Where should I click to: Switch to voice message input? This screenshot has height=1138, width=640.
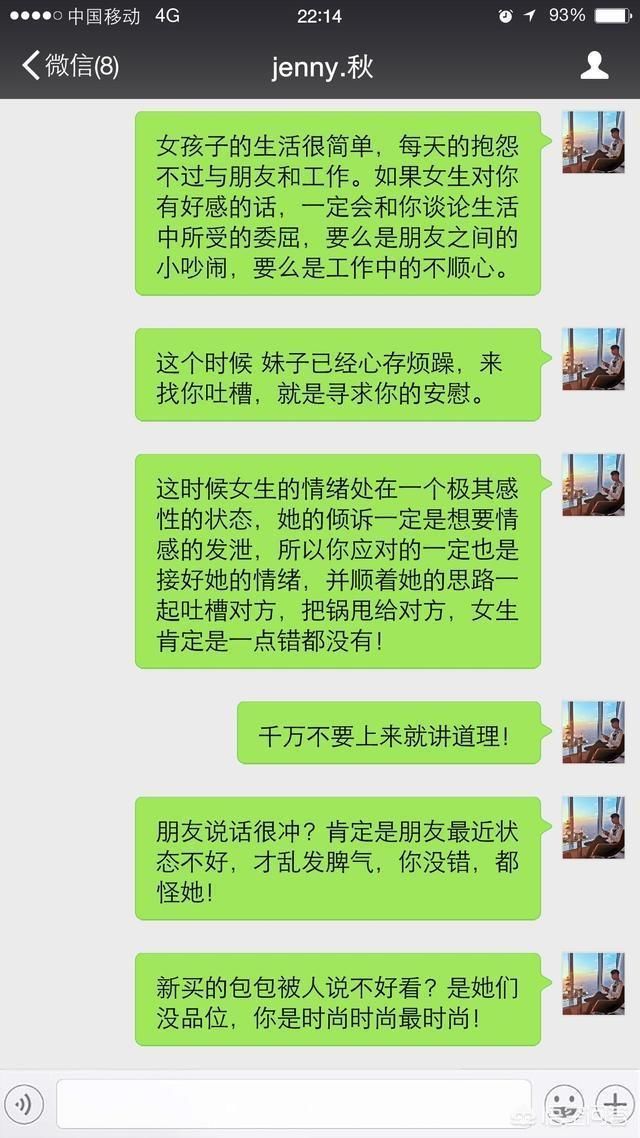(x=26, y=1104)
